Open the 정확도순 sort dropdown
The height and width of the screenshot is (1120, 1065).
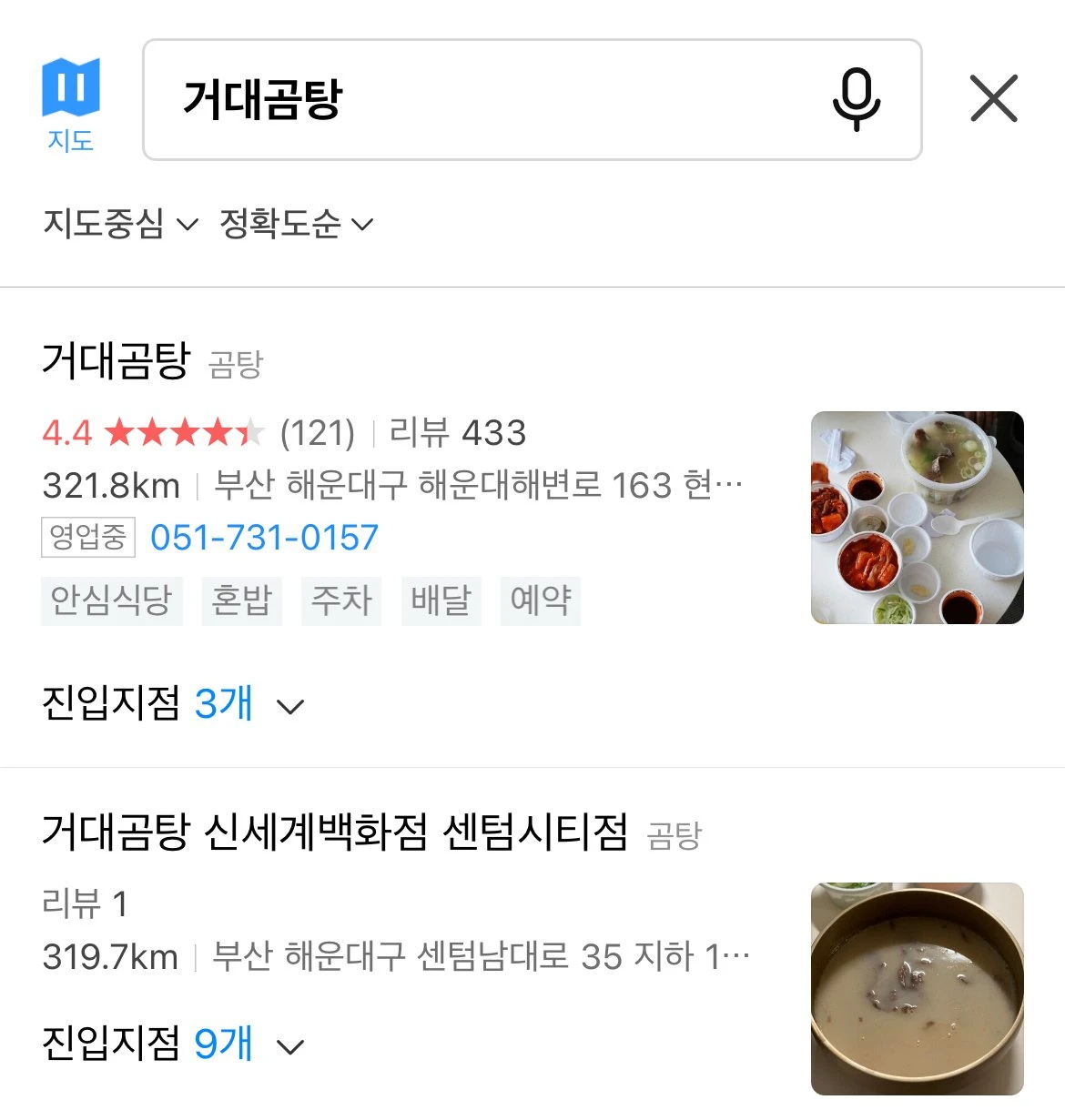pos(297,224)
